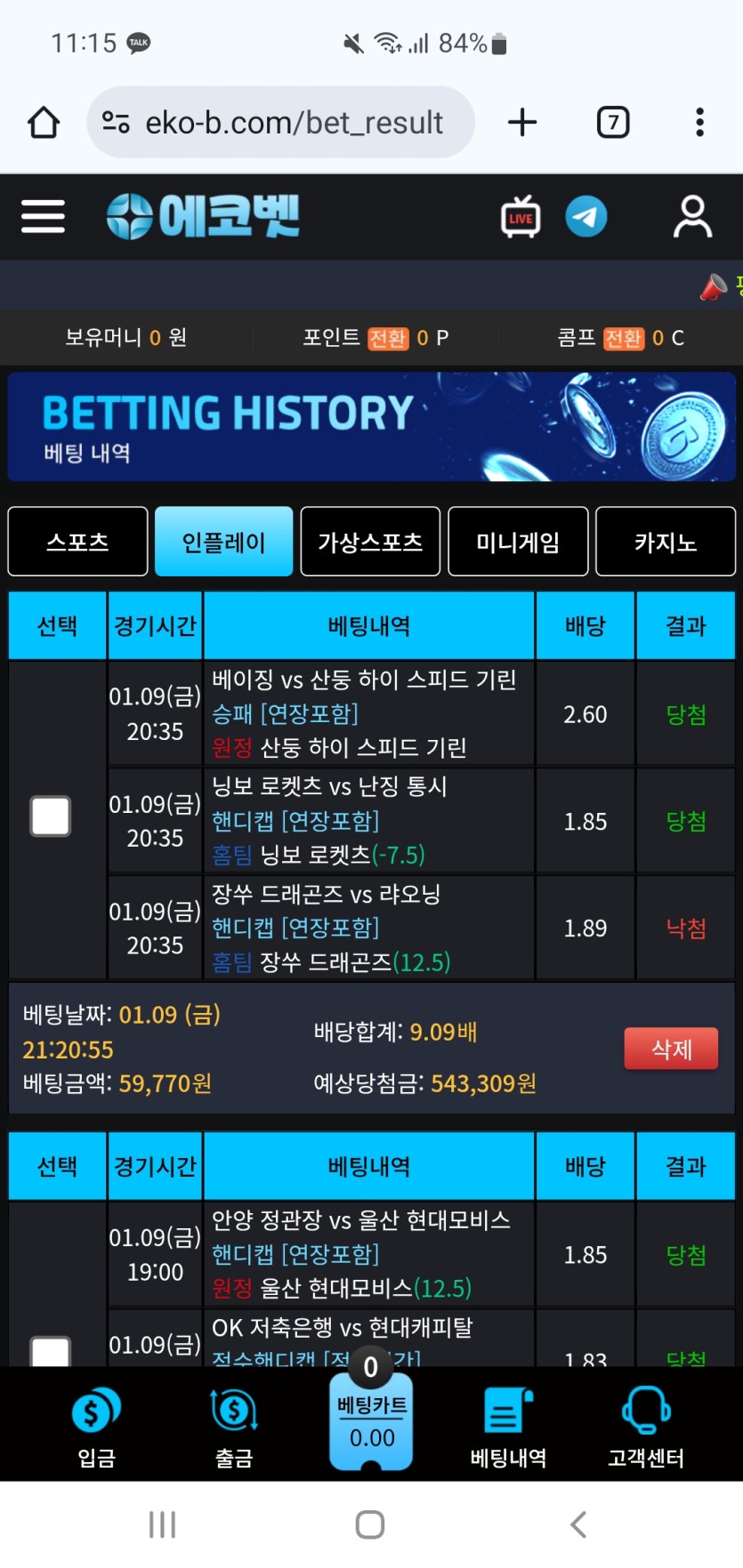Screen dimensions: 743x1568
Task: Go to 베팅내역 in bottom bar
Action: pyautogui.click(x=508, y=1426)
